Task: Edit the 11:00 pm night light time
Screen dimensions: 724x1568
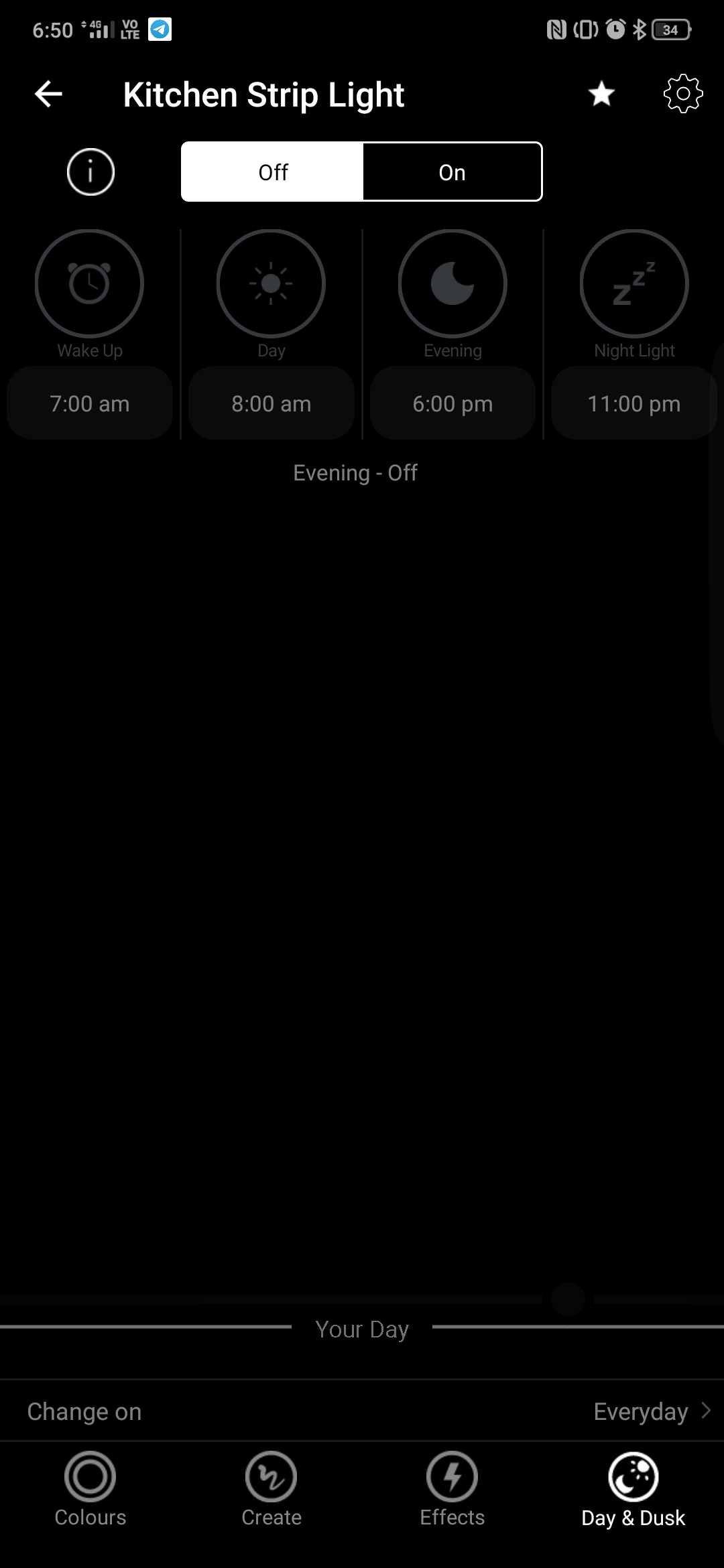Action: point(634,403)
